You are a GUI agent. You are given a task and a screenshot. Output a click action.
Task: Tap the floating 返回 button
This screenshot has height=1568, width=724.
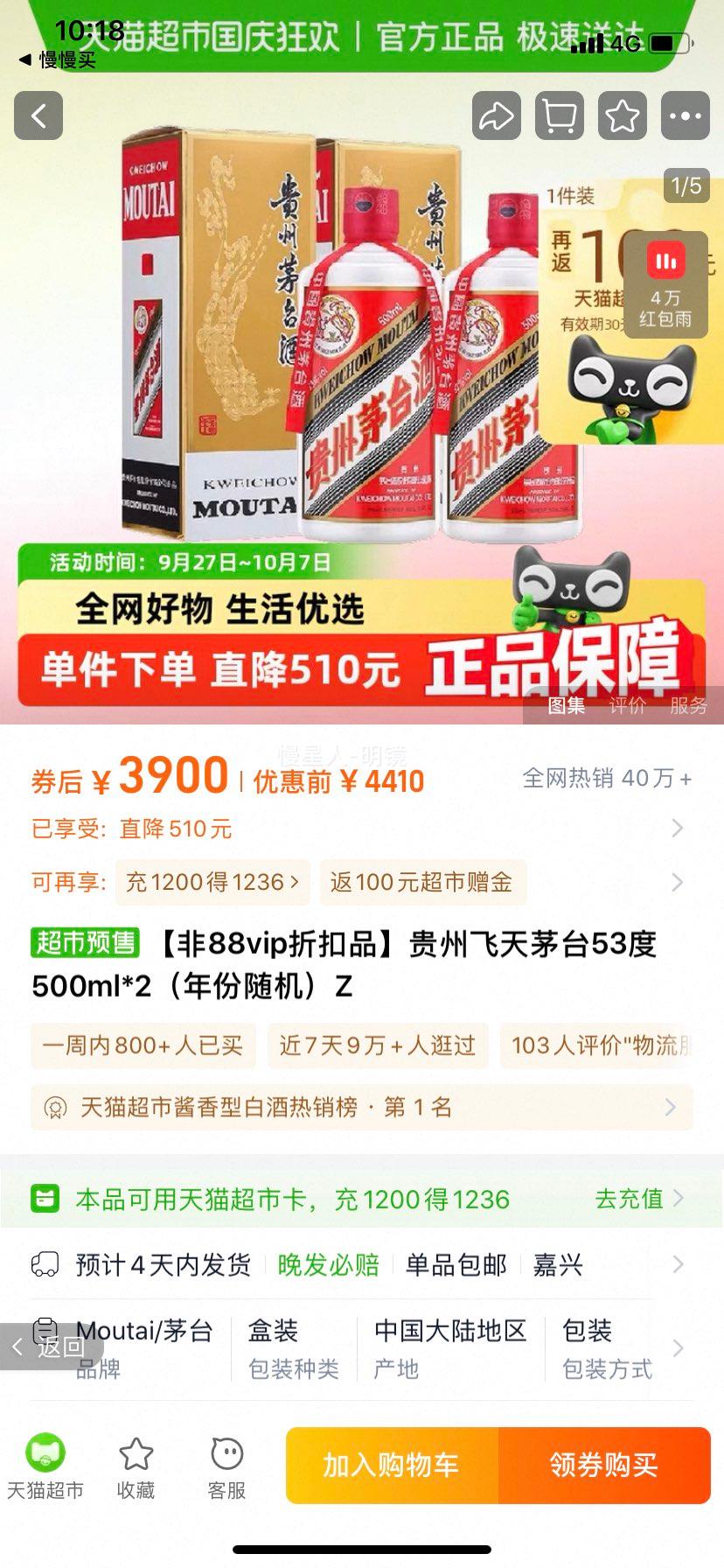tap(51, 1347)
